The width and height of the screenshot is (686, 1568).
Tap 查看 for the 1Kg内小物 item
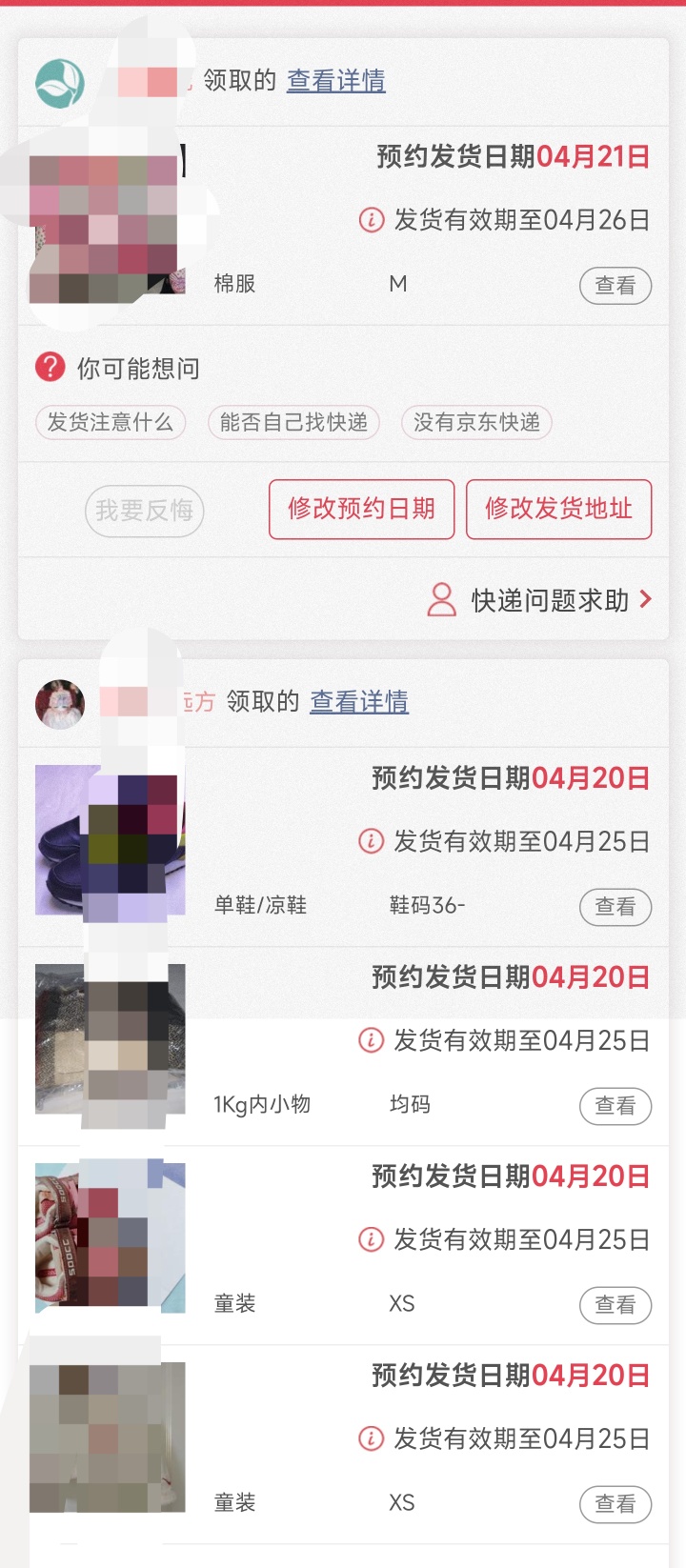(615, 1106)
